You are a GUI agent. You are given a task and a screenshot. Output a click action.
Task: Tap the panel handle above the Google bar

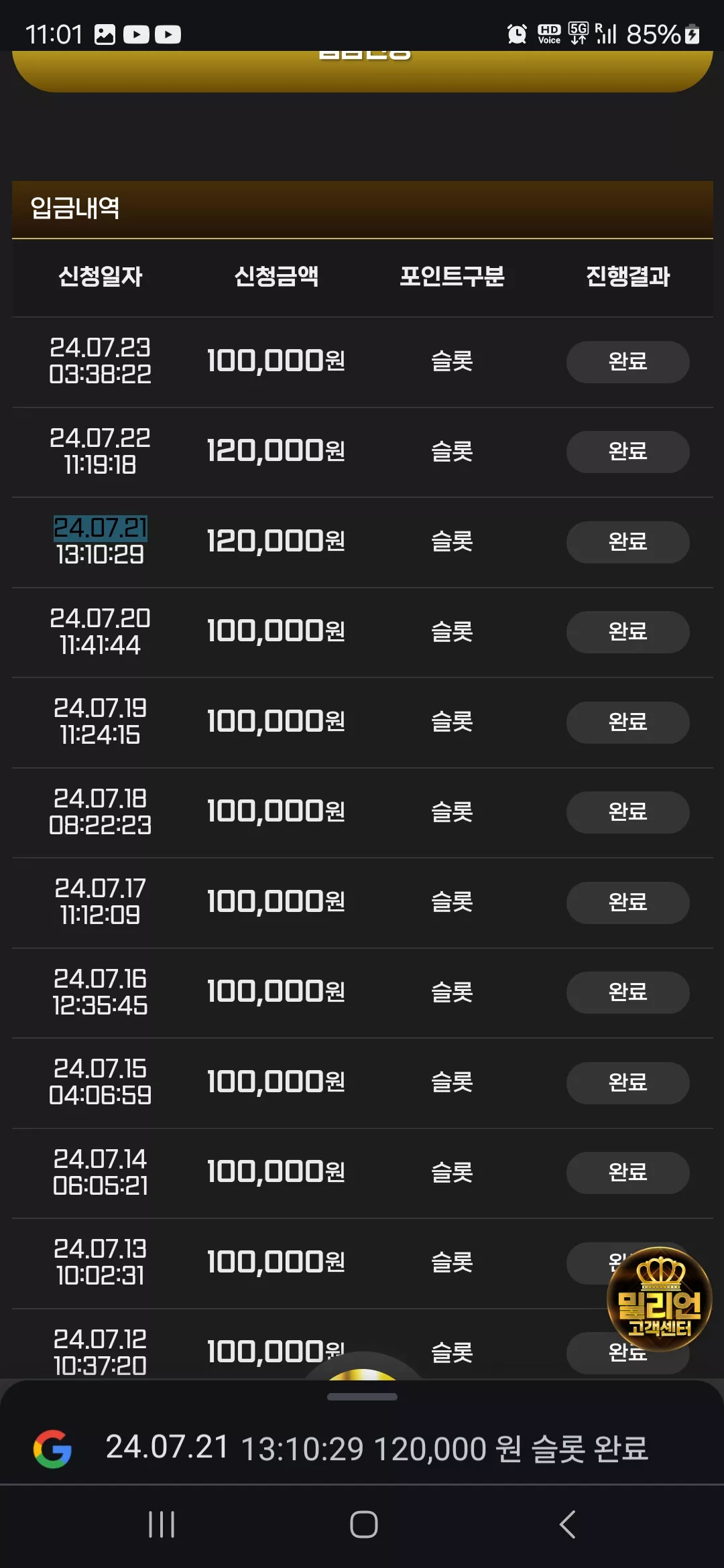(x=362, y=1397)
